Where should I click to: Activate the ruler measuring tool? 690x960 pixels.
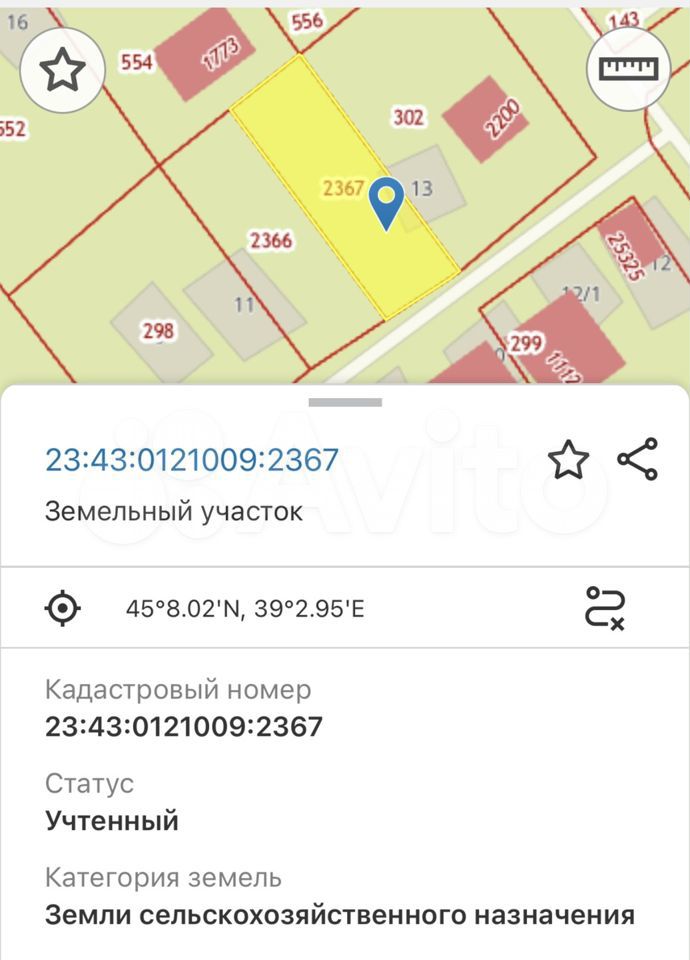[627, 69]
